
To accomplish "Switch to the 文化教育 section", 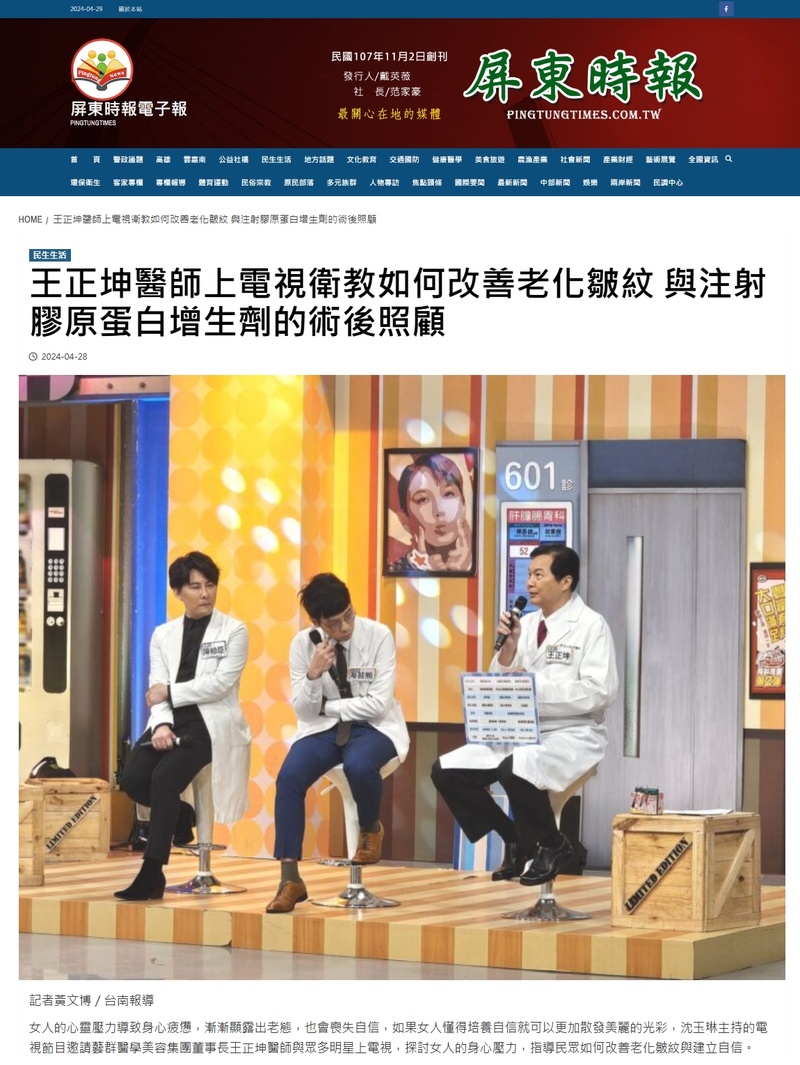I will coord(362,160).
